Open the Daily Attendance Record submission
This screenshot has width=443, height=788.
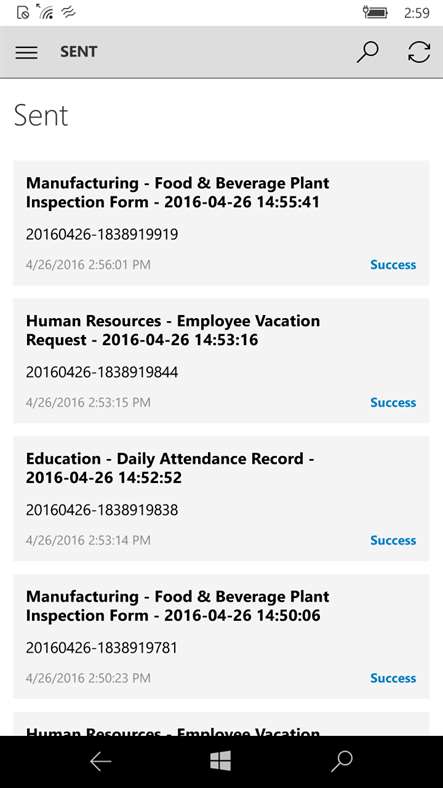click(x=221, y=498)
